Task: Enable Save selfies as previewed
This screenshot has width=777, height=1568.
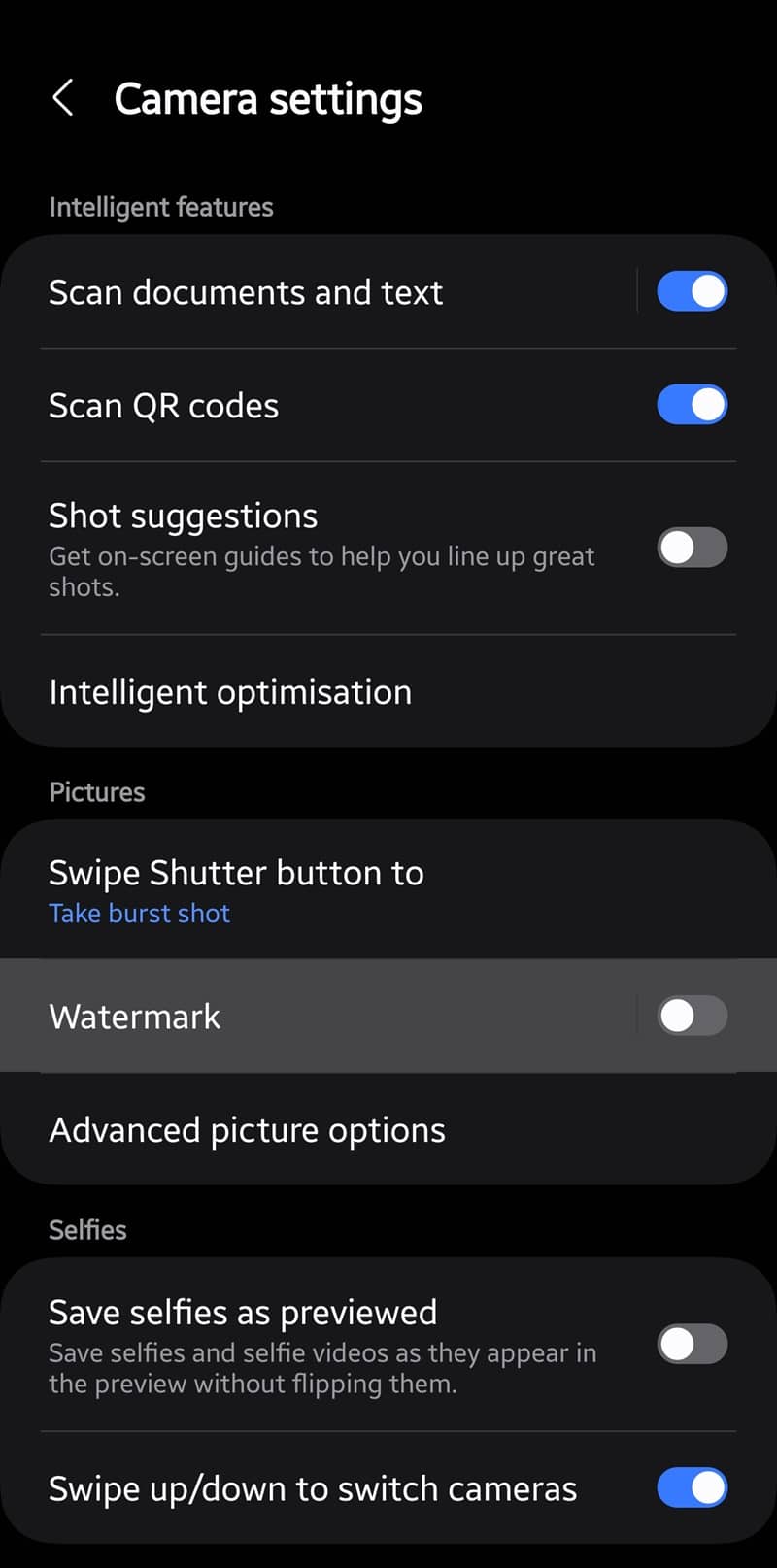Action: pos(692,1345)
